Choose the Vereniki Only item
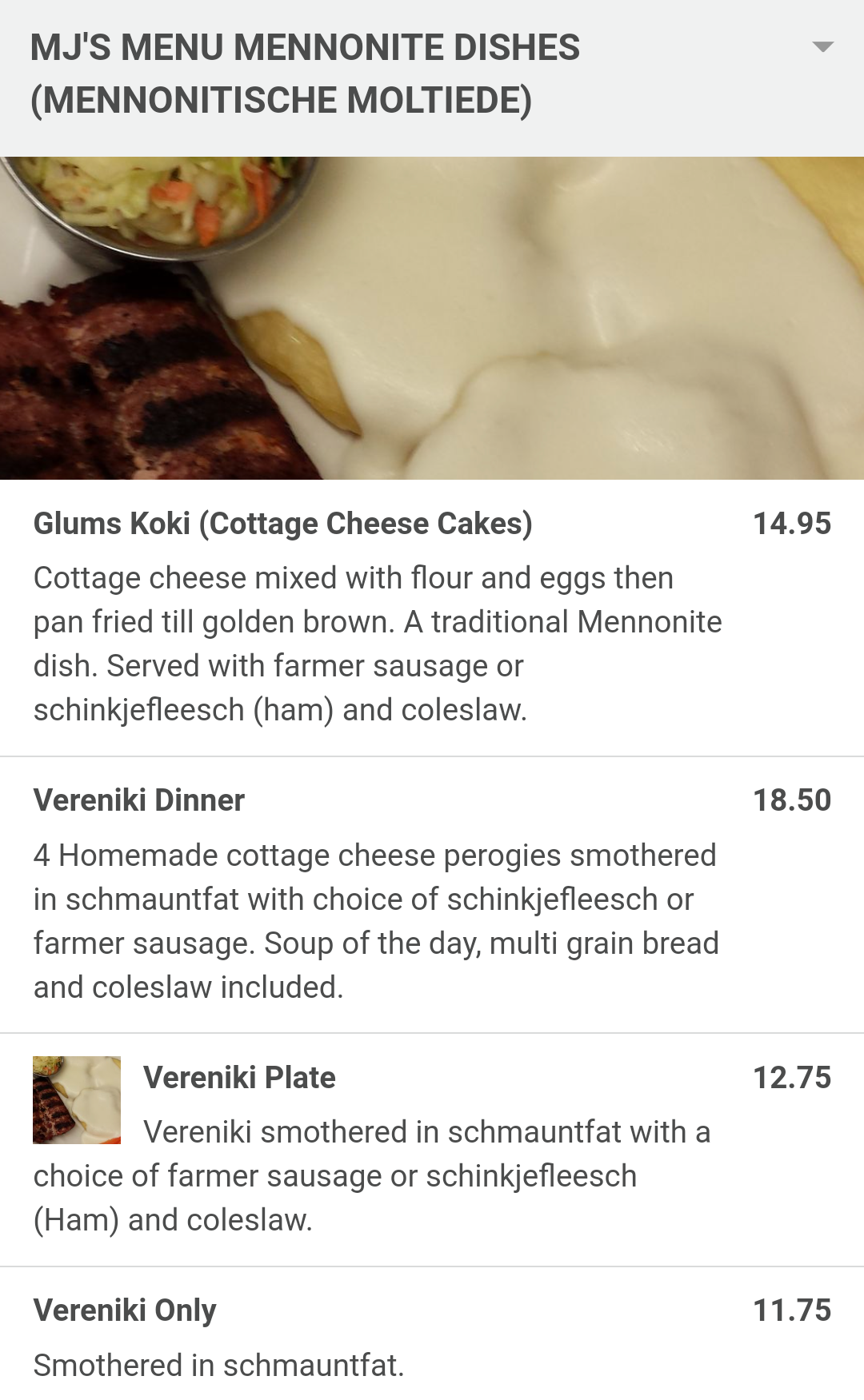The width and height of the screenshot is (864, 1400). point(125,1310)
